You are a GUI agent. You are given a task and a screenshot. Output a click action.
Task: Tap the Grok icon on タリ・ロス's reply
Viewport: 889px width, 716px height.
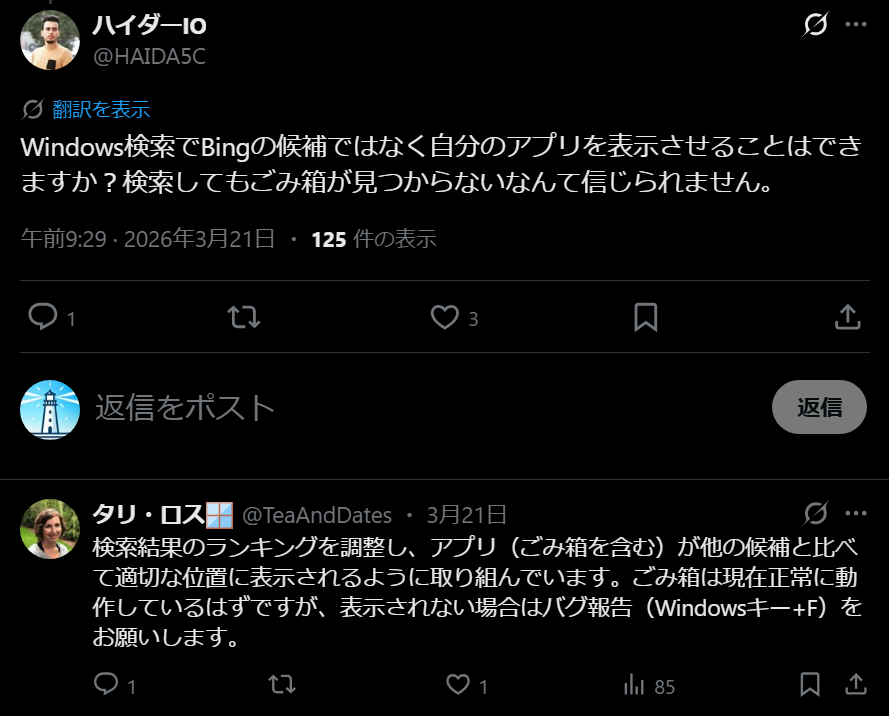tap(816, 514)
